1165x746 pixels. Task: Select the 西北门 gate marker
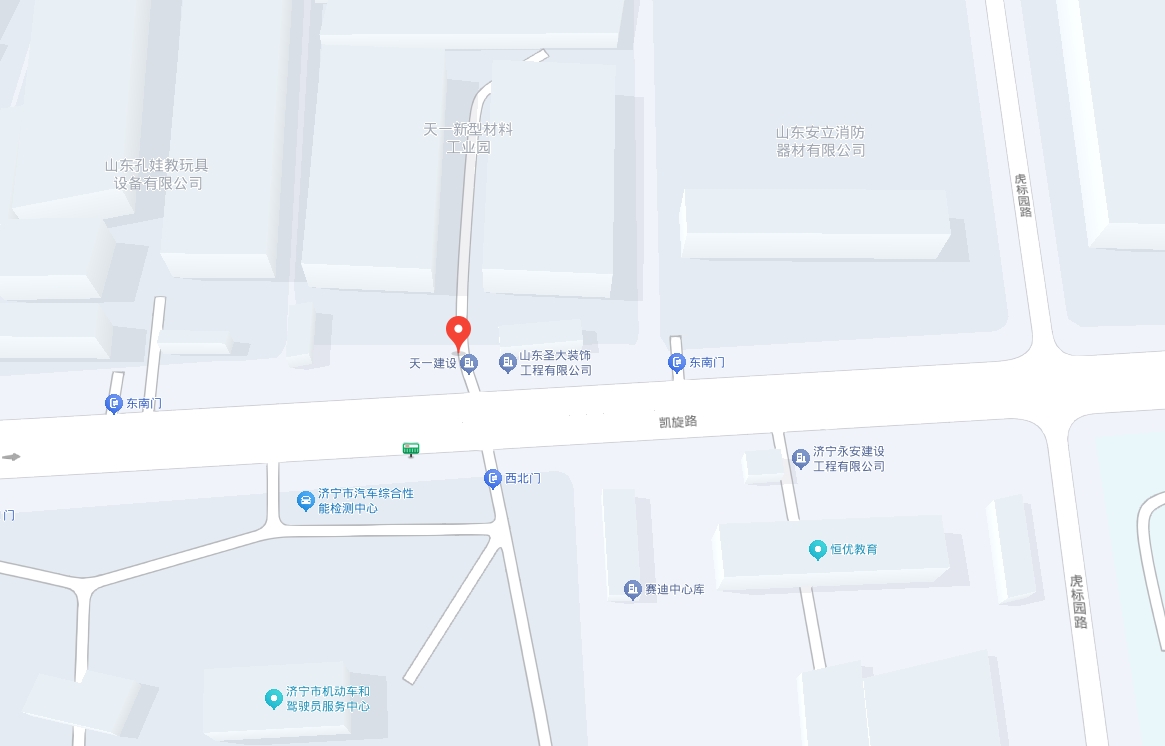point(493,479)
